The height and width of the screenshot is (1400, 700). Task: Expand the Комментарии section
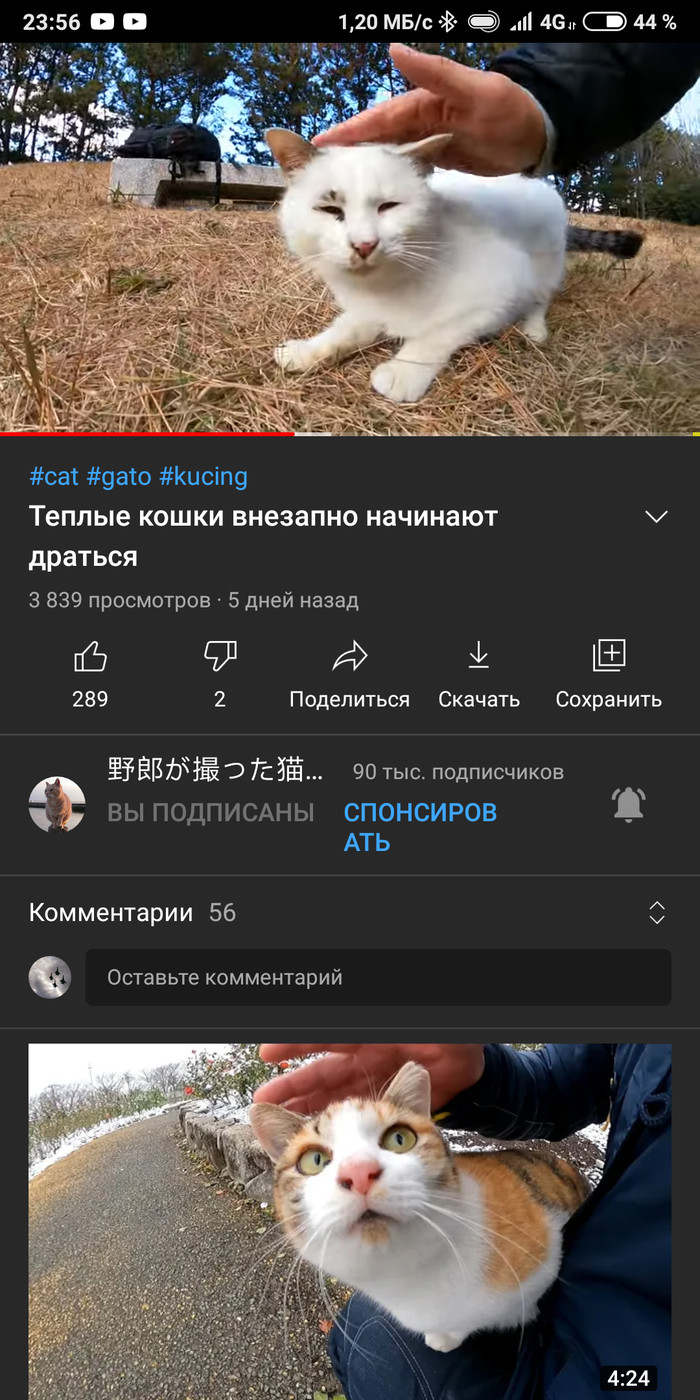tap(656, 912)
